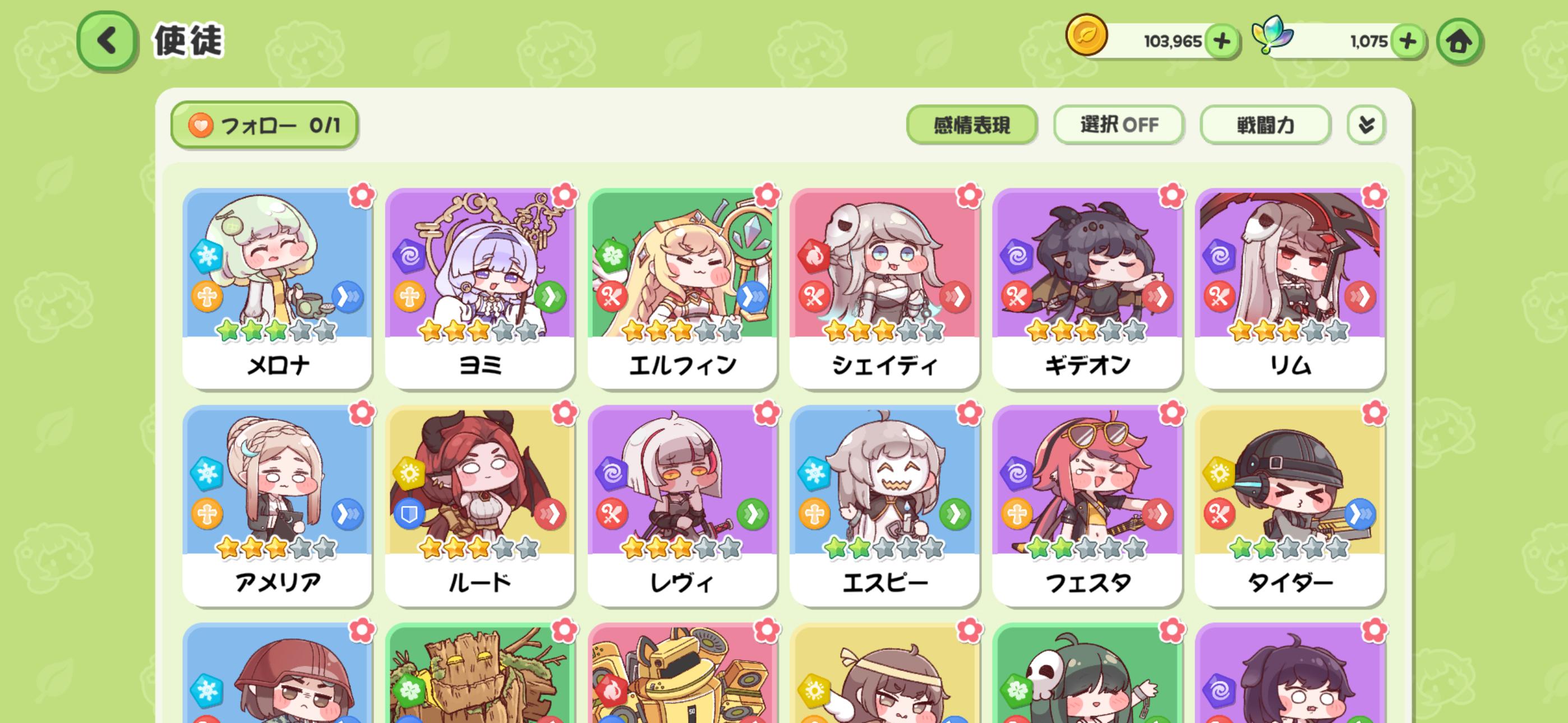This screenshot has width=1568, height=723.
Task: Tap the 感情表現 button
Action: [x=971, y=125]
